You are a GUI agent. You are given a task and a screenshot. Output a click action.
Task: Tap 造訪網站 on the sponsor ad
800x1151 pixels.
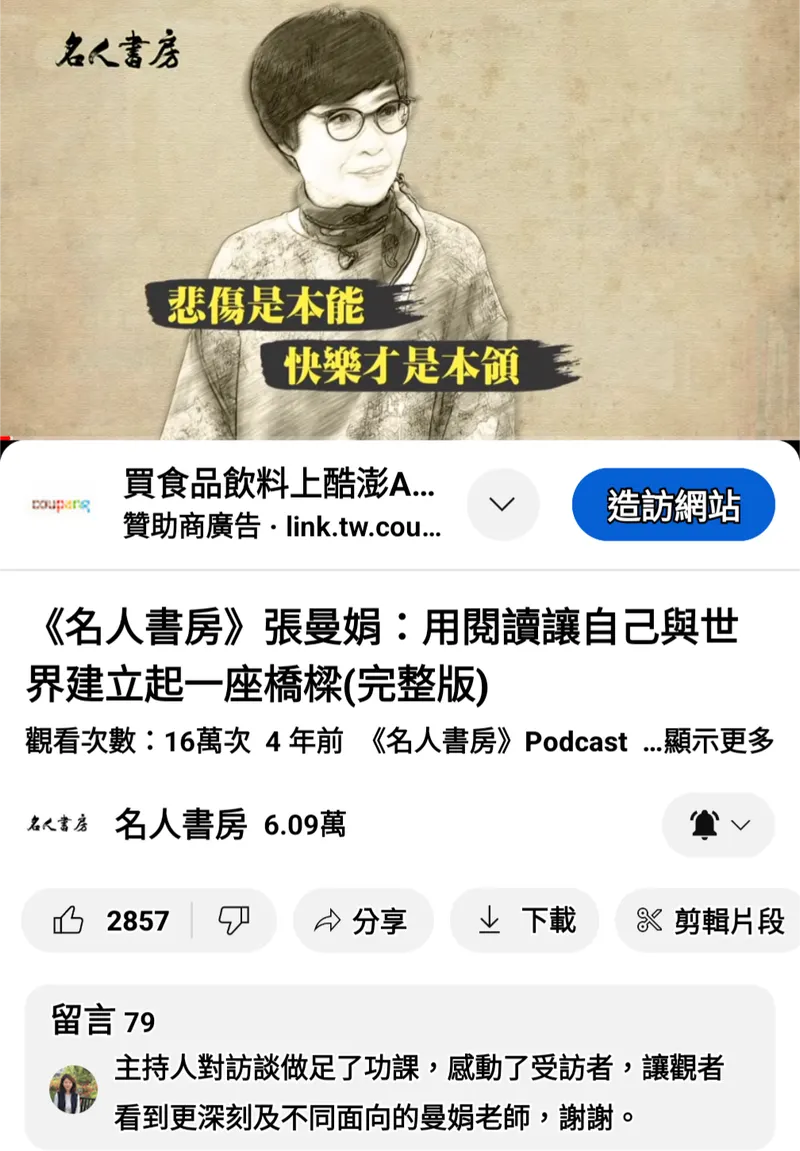click(673, 505)
